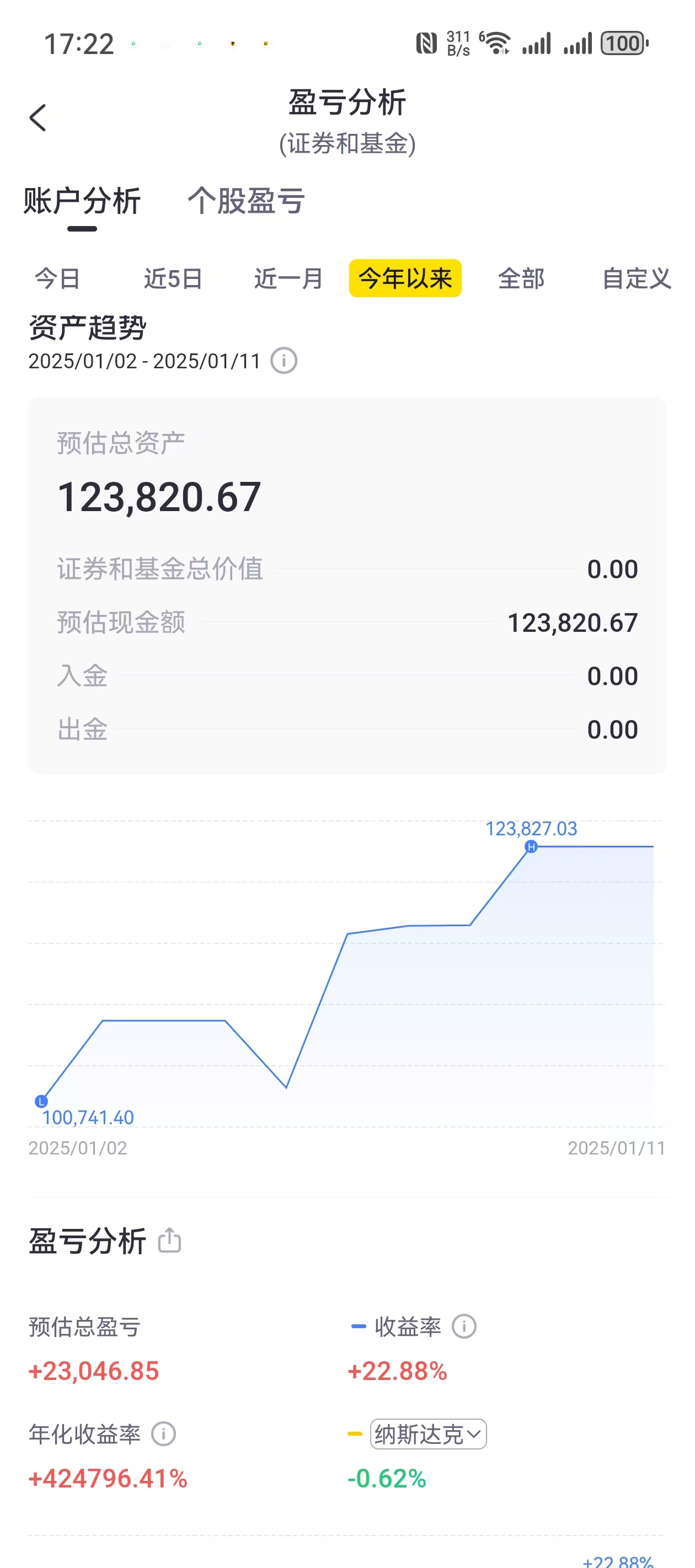Open the 个股盈亏 tab
The height and width of the screenshot is (1568, 695).
tap(246, 201)
